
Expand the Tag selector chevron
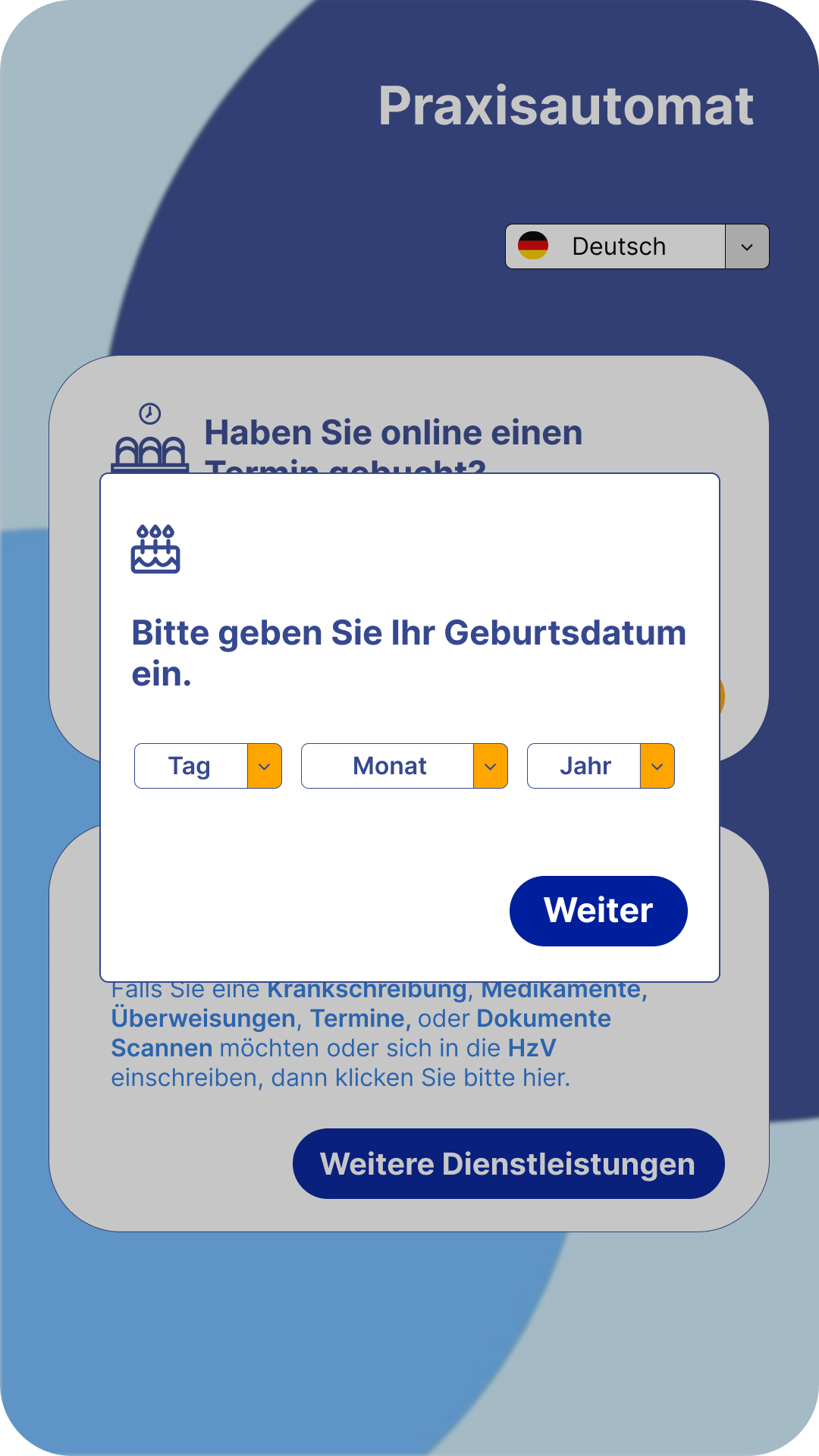pyautogui.click(x=264, y=766)
